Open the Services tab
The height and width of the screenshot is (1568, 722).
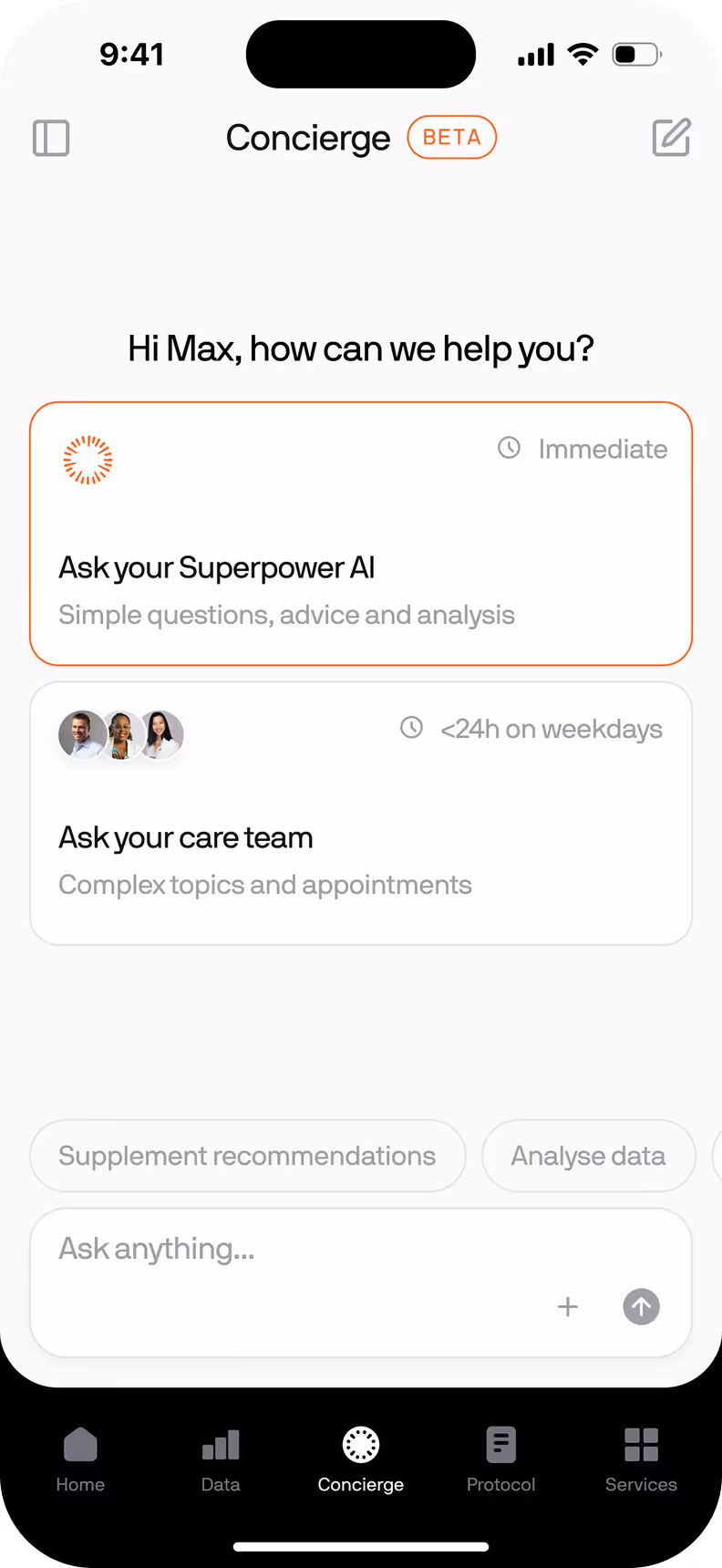pyautogui.click(x=642, y=1459)
